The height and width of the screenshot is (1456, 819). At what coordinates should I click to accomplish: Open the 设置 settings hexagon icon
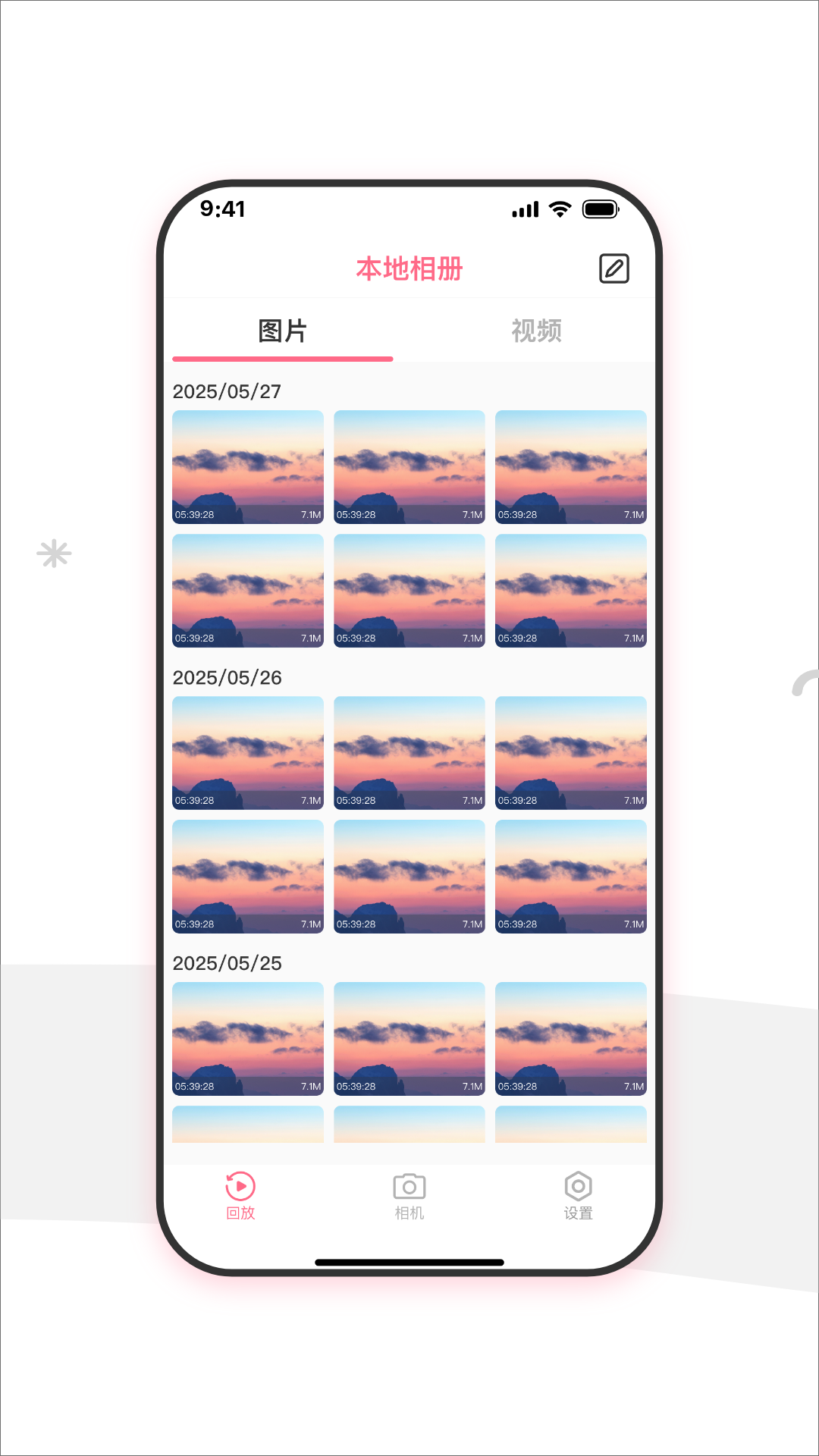click(579, 1185)
